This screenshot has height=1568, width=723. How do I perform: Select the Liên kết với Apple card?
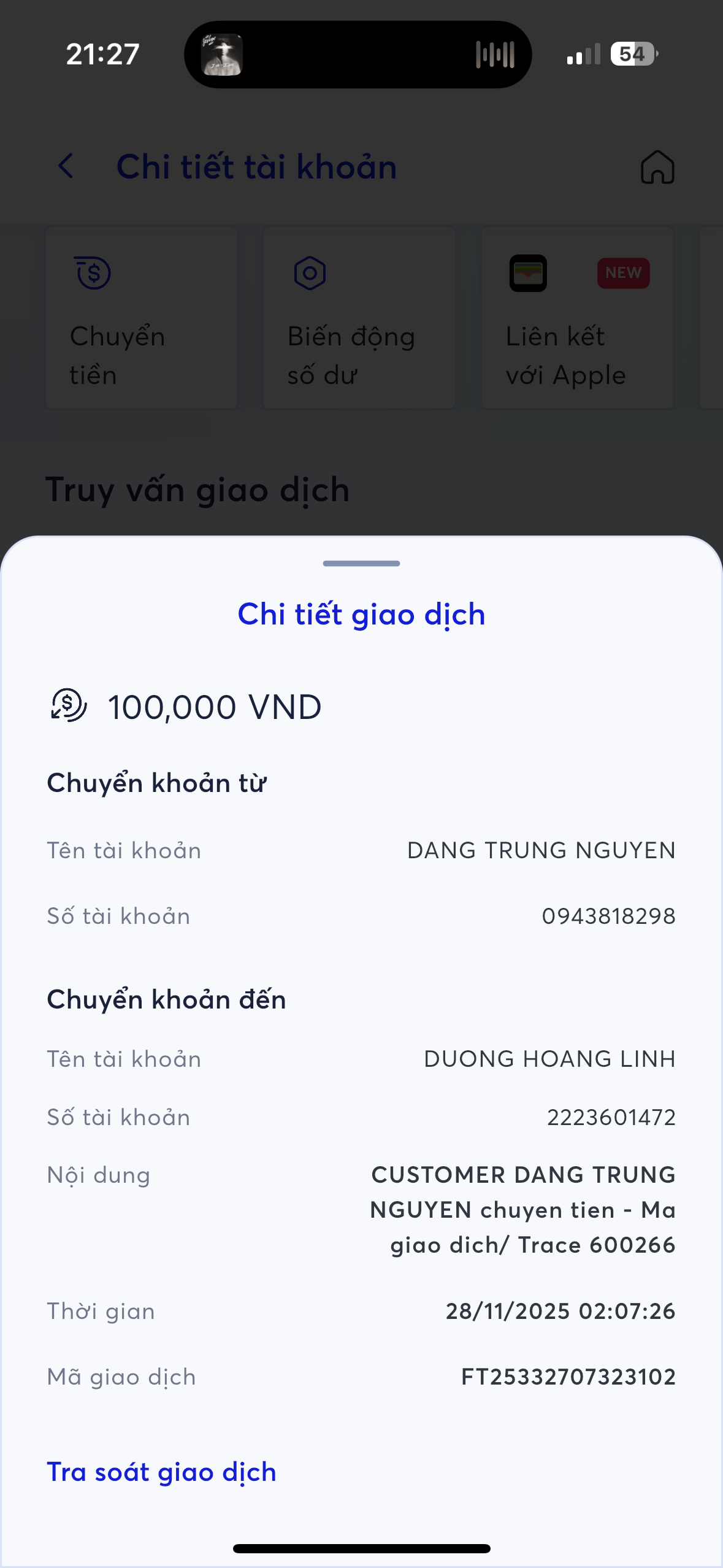(x=577, y=318)
